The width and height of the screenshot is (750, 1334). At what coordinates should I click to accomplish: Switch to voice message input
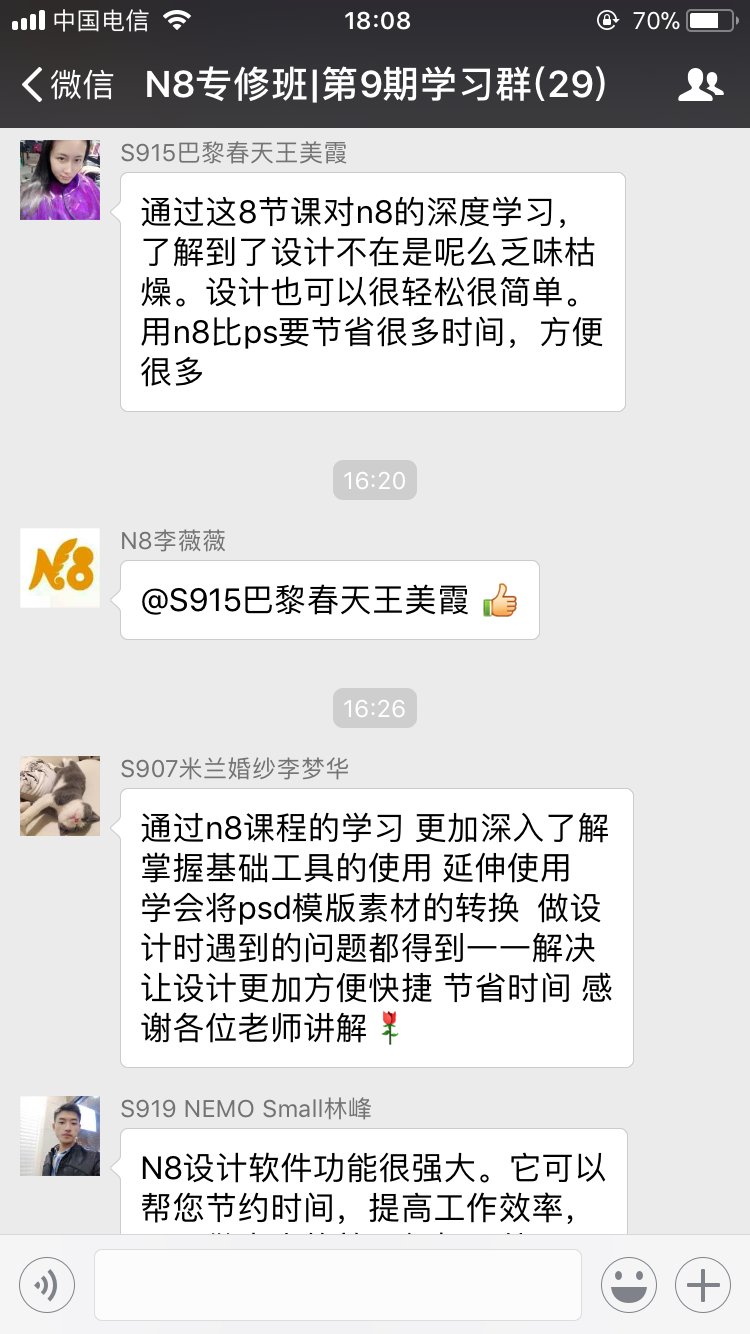click(x=47, y=1285)
